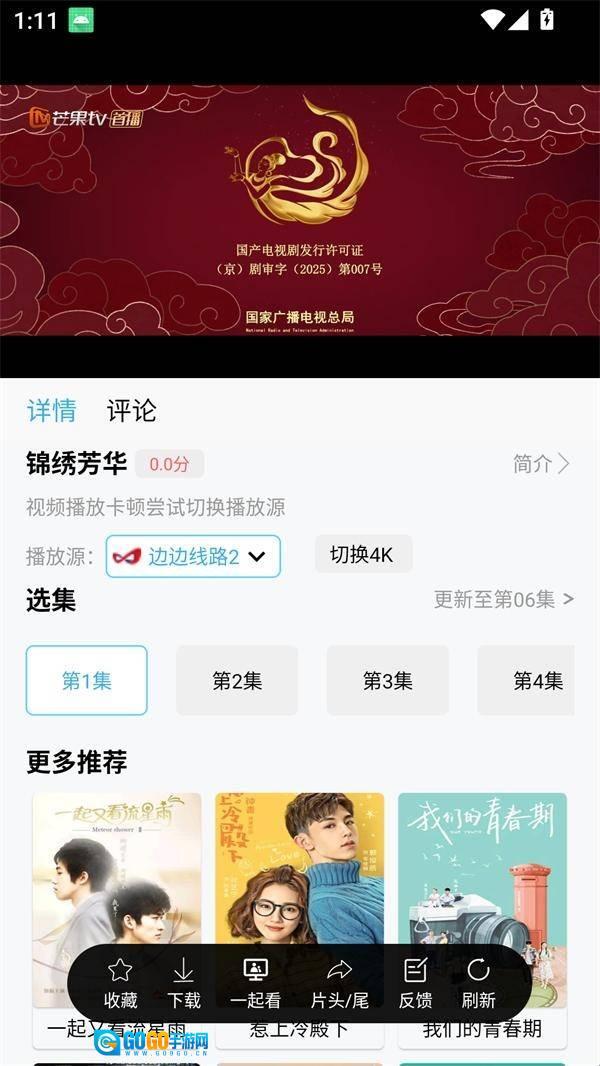Open full episode list 更新至第06集
This screenshot has height=1066, width=600.
[503, 599]
